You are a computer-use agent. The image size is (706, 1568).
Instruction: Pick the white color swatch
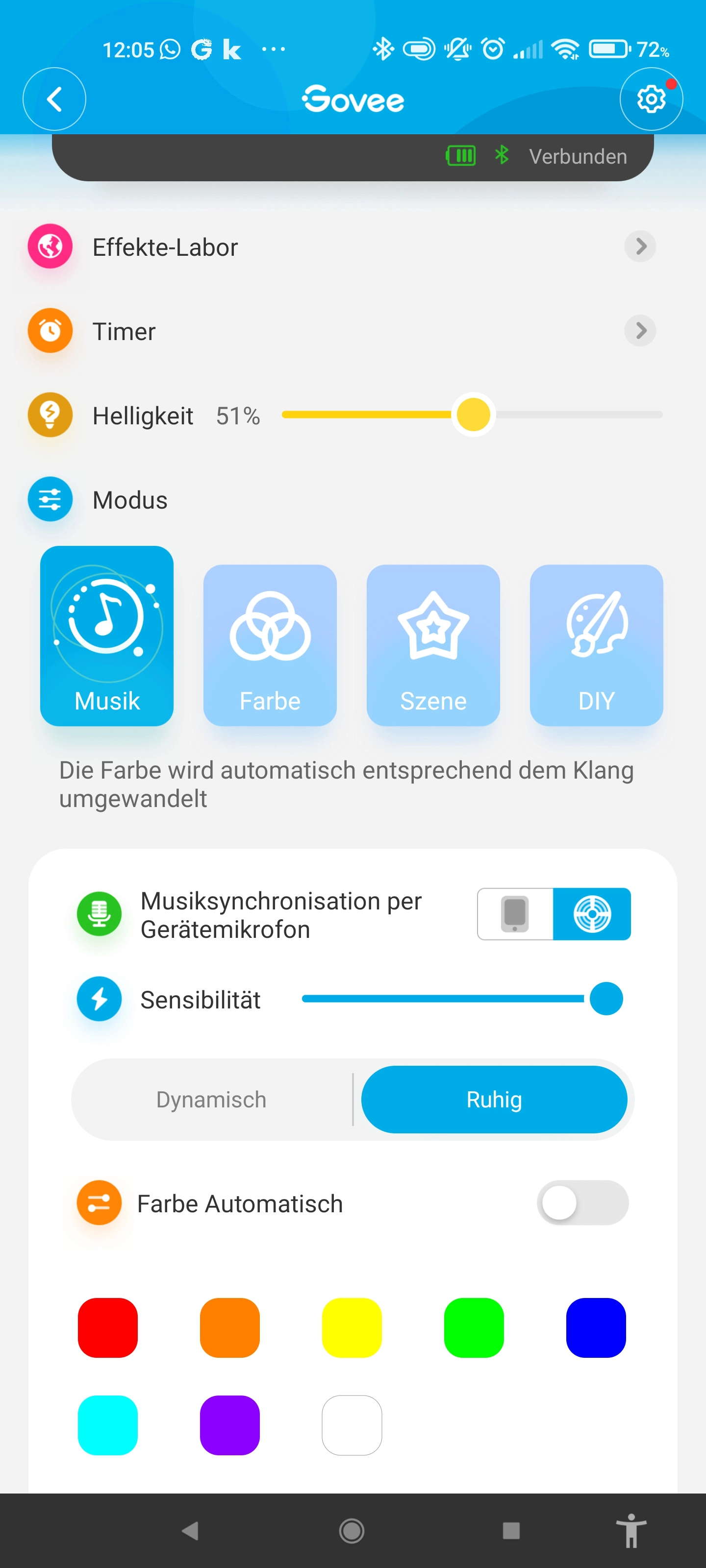coord(352,1425)
